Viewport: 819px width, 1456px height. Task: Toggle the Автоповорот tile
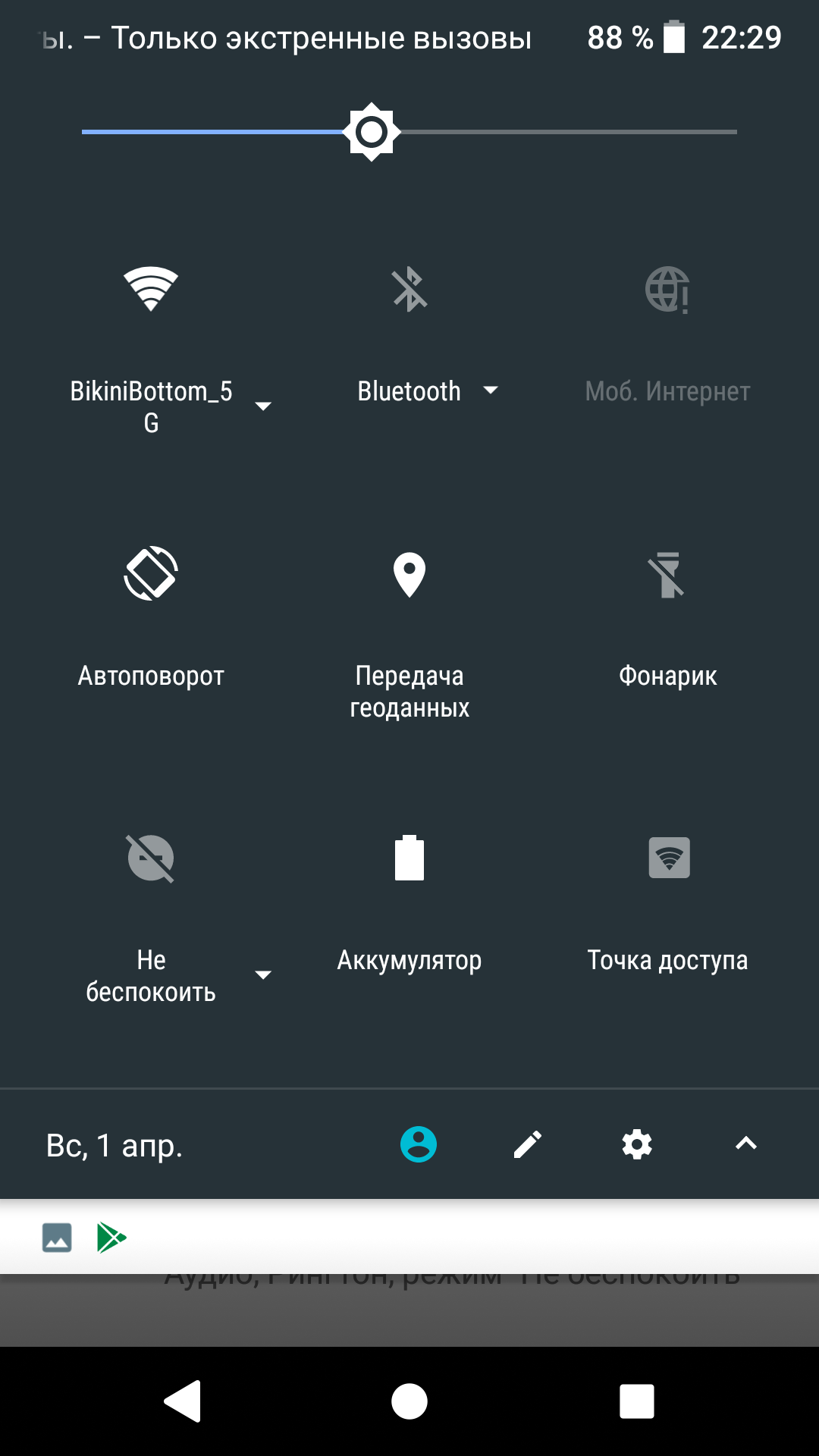point(151,573)
